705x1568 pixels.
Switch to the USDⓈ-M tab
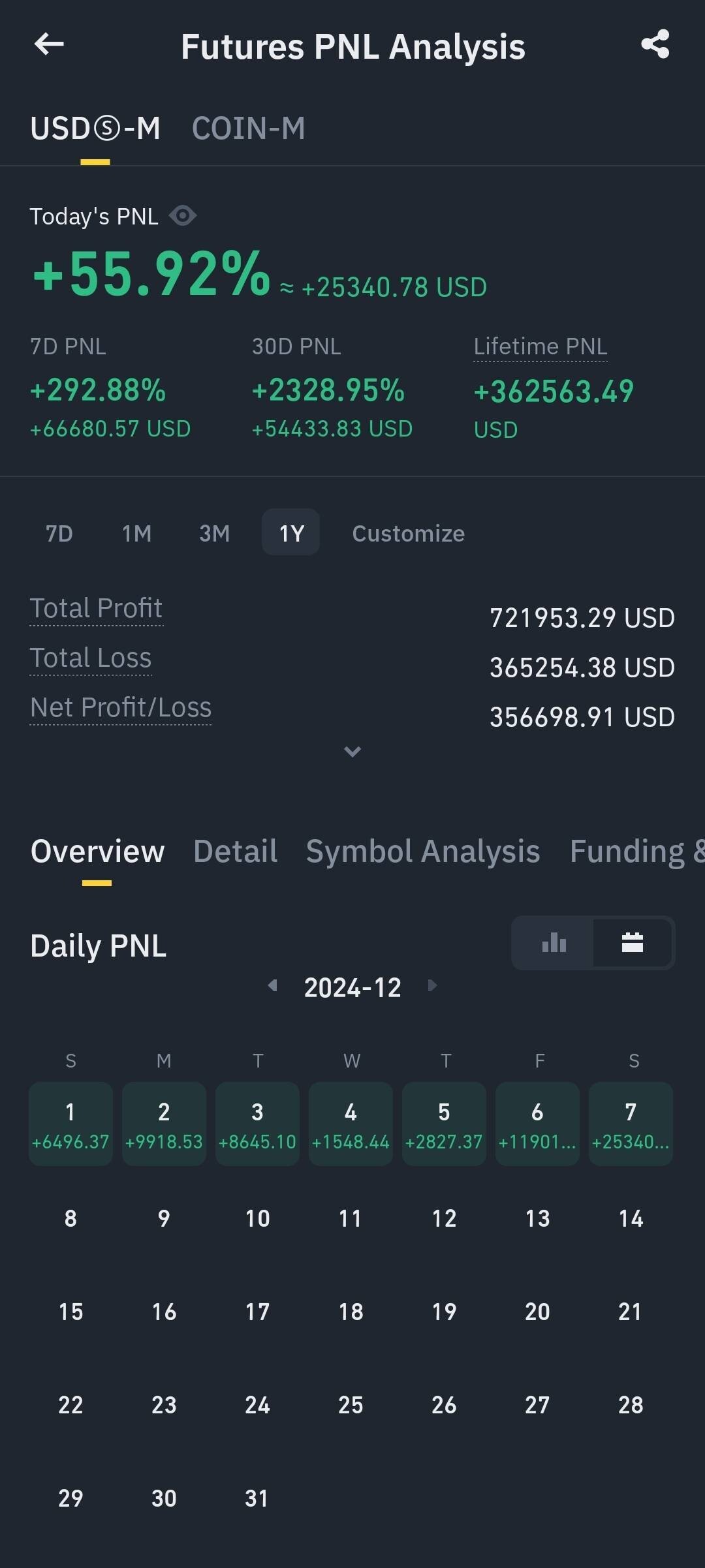pyautogui.click(x=95, y=129)
